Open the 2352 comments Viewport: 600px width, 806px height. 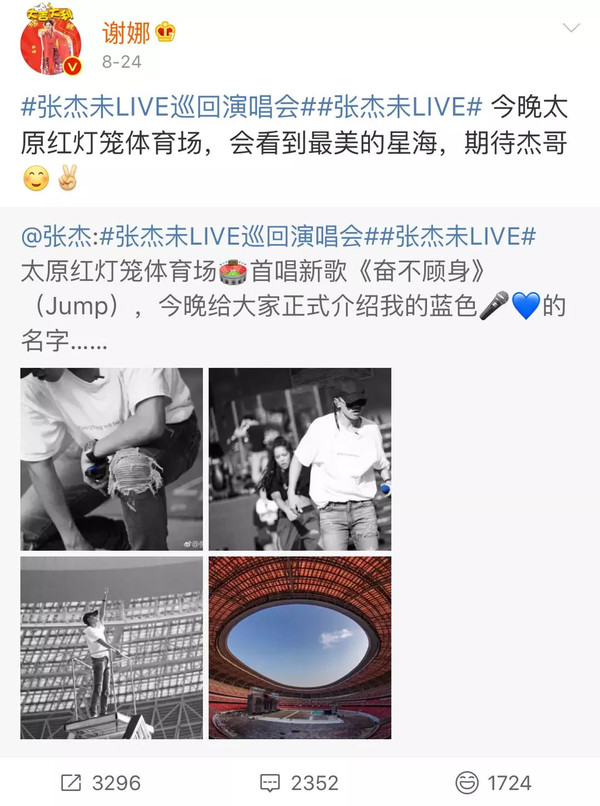(x=299, y=782)
